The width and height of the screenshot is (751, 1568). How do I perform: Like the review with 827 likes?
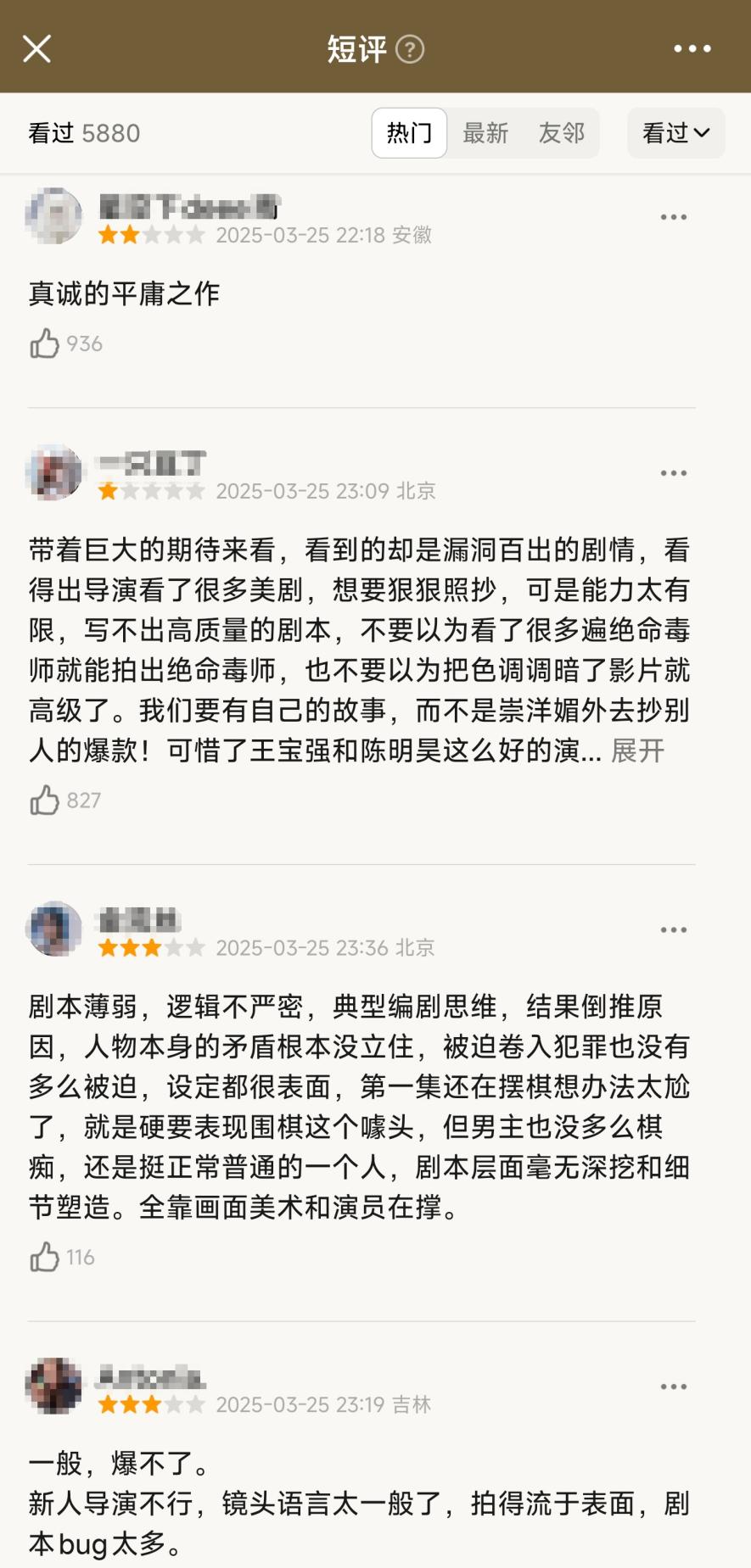click(45, 800)
